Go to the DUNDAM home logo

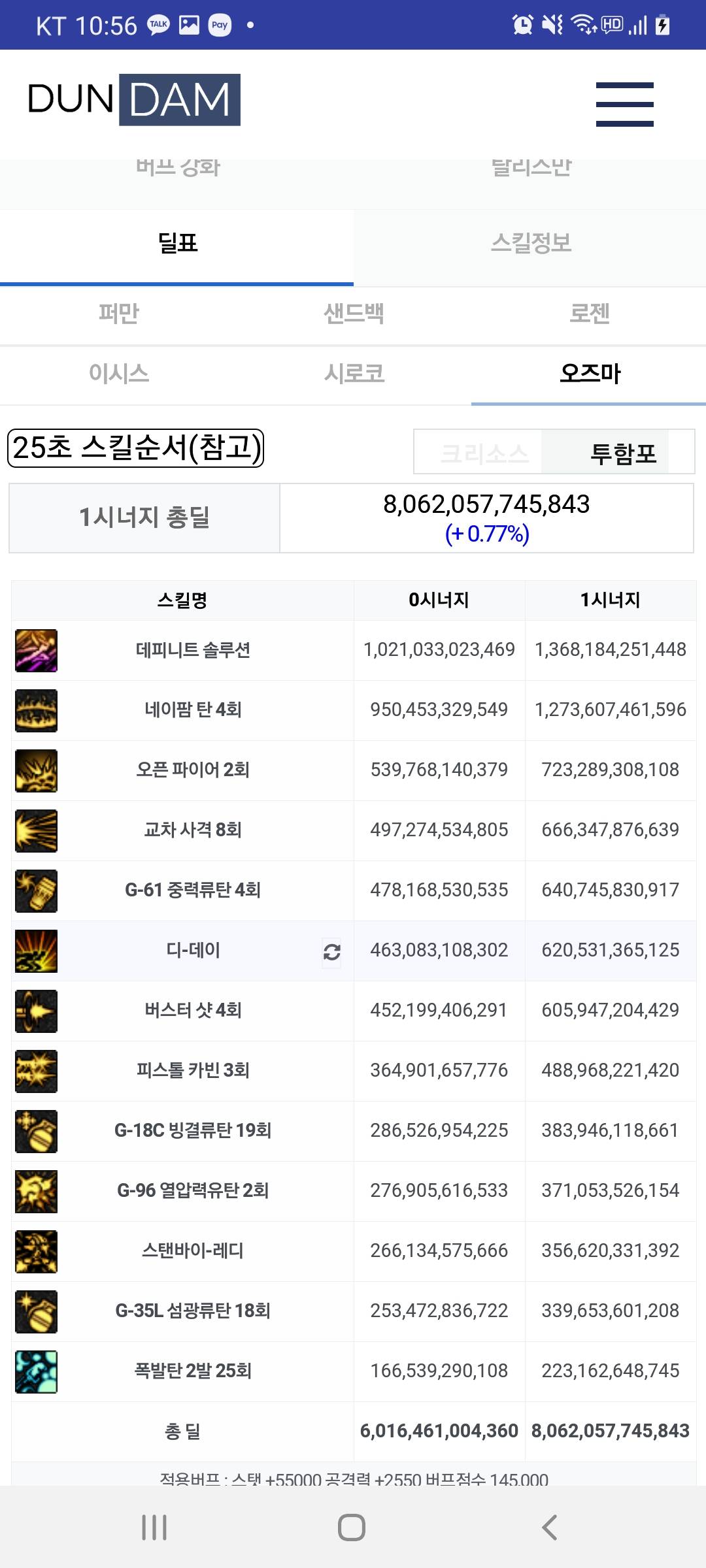pos(134,100)
